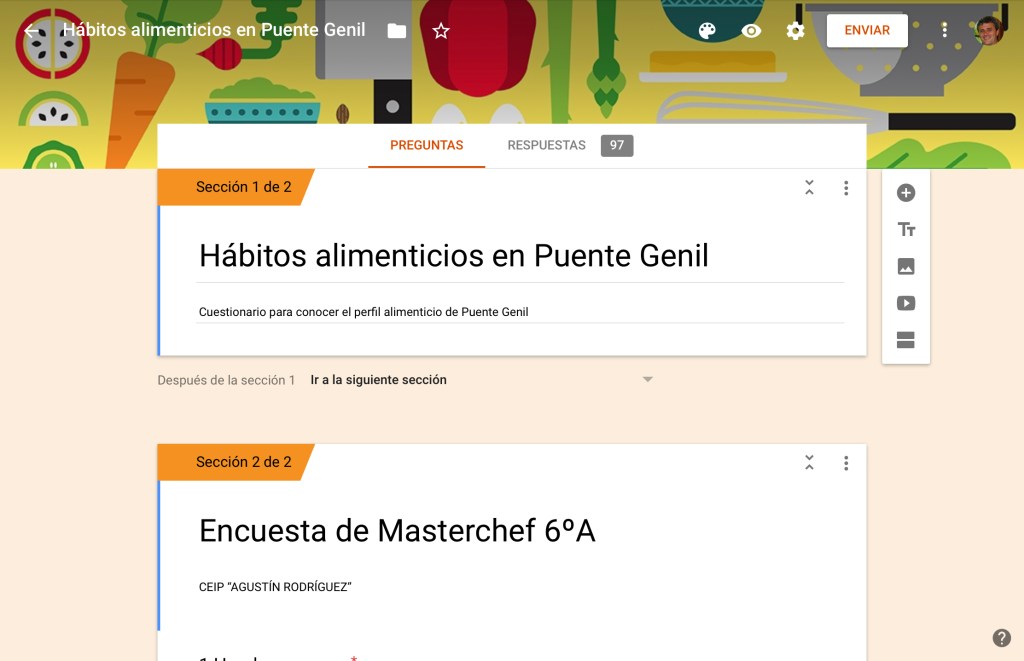Viewport: 1024px width, 661px height.
Task: Open the top bar overflow menu
Action: click(x=944, y=31)
